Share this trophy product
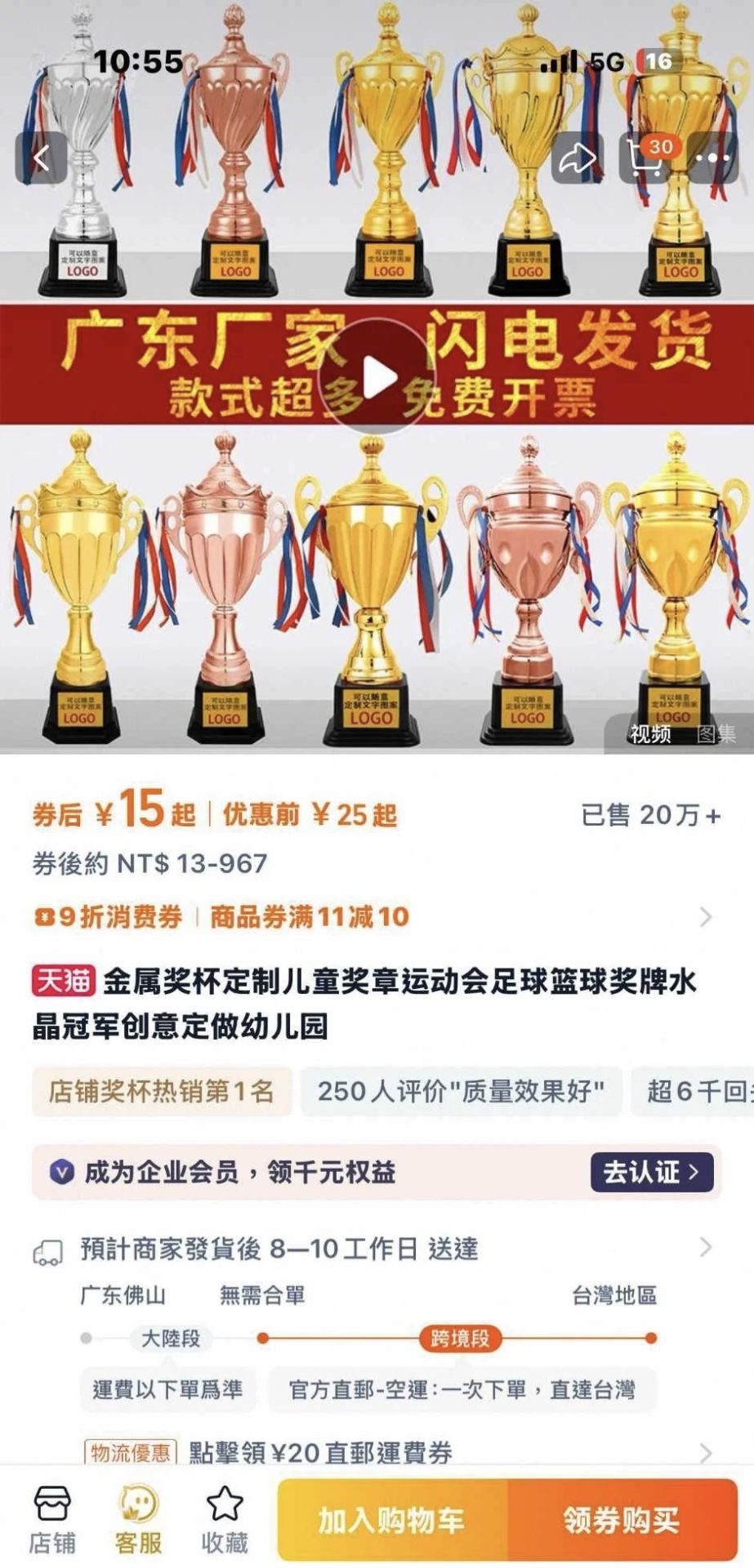The image size is (754, 1568). (x=577, y=158)
